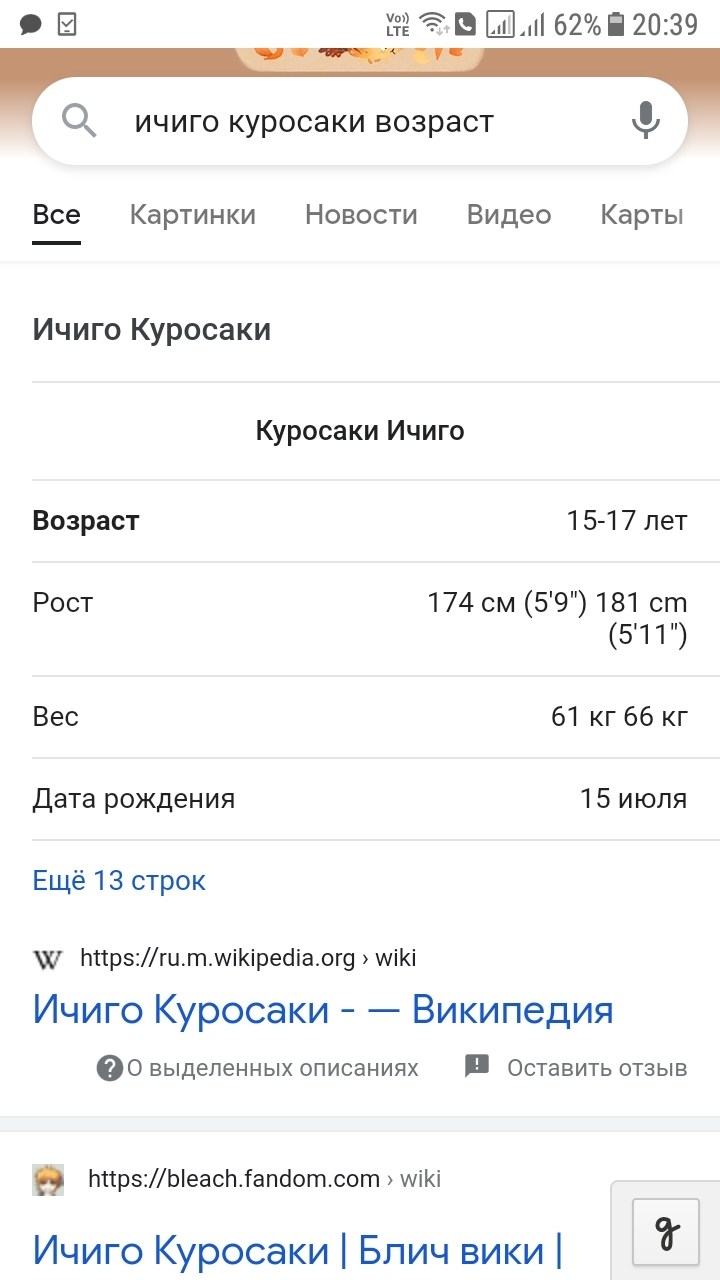This screenshot has width=720, height=1280.
Task: Open Ичиго Куросаки Блич вики result
Action: (x=297, y=1250)
